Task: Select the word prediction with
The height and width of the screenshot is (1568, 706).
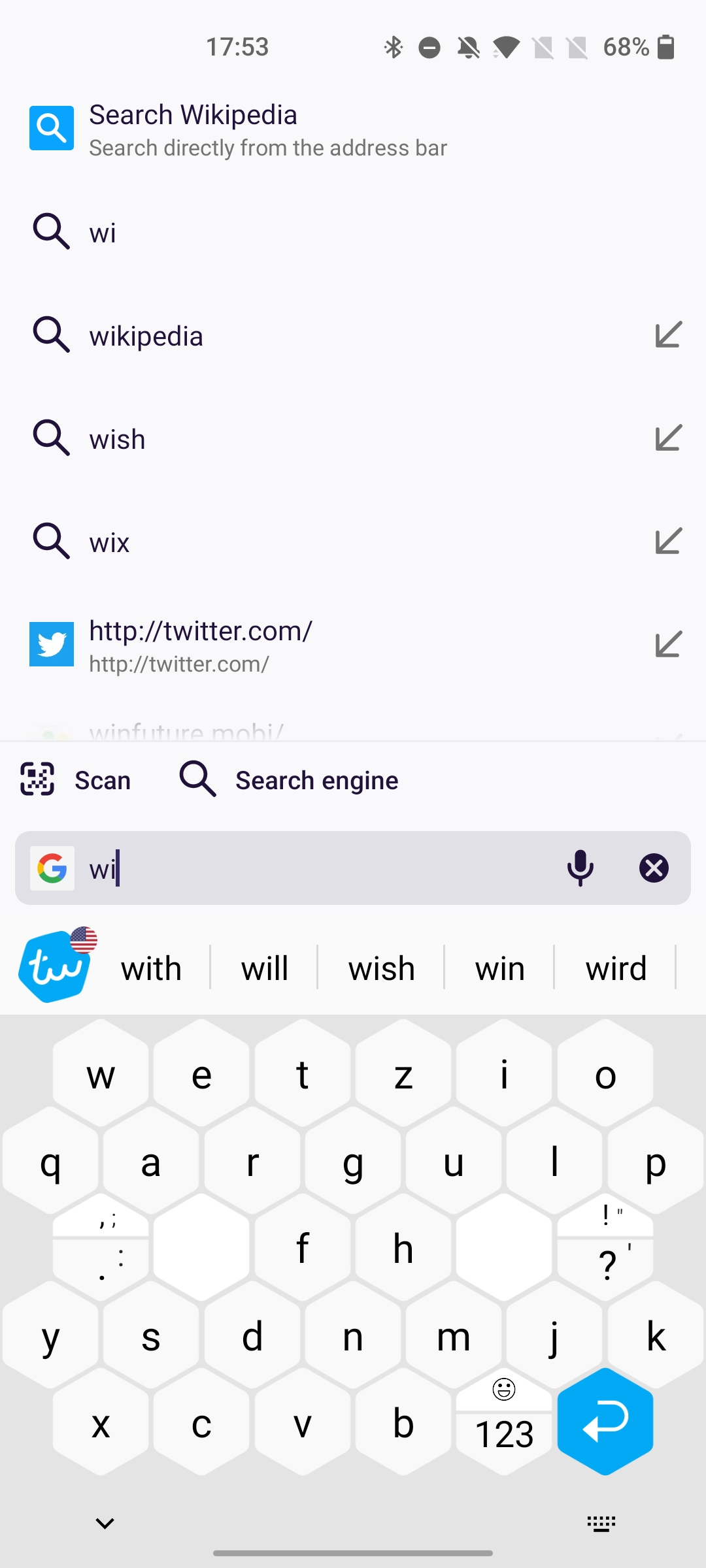Action: pyautogui.click(x=151, y=968)
